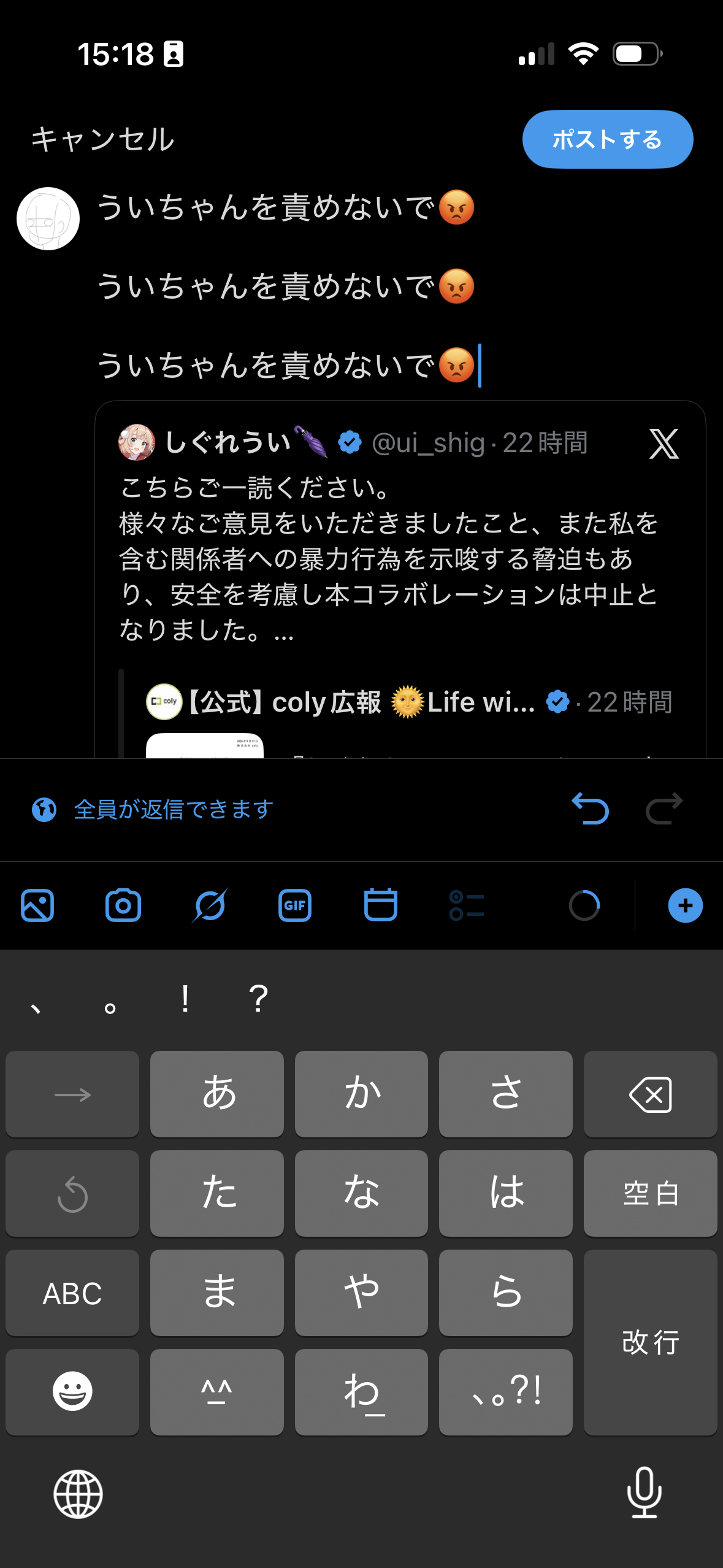The height and width of the screenshot is (1568, 723).
Task: Publish with the ポストする button
Action: pos(607,139)
